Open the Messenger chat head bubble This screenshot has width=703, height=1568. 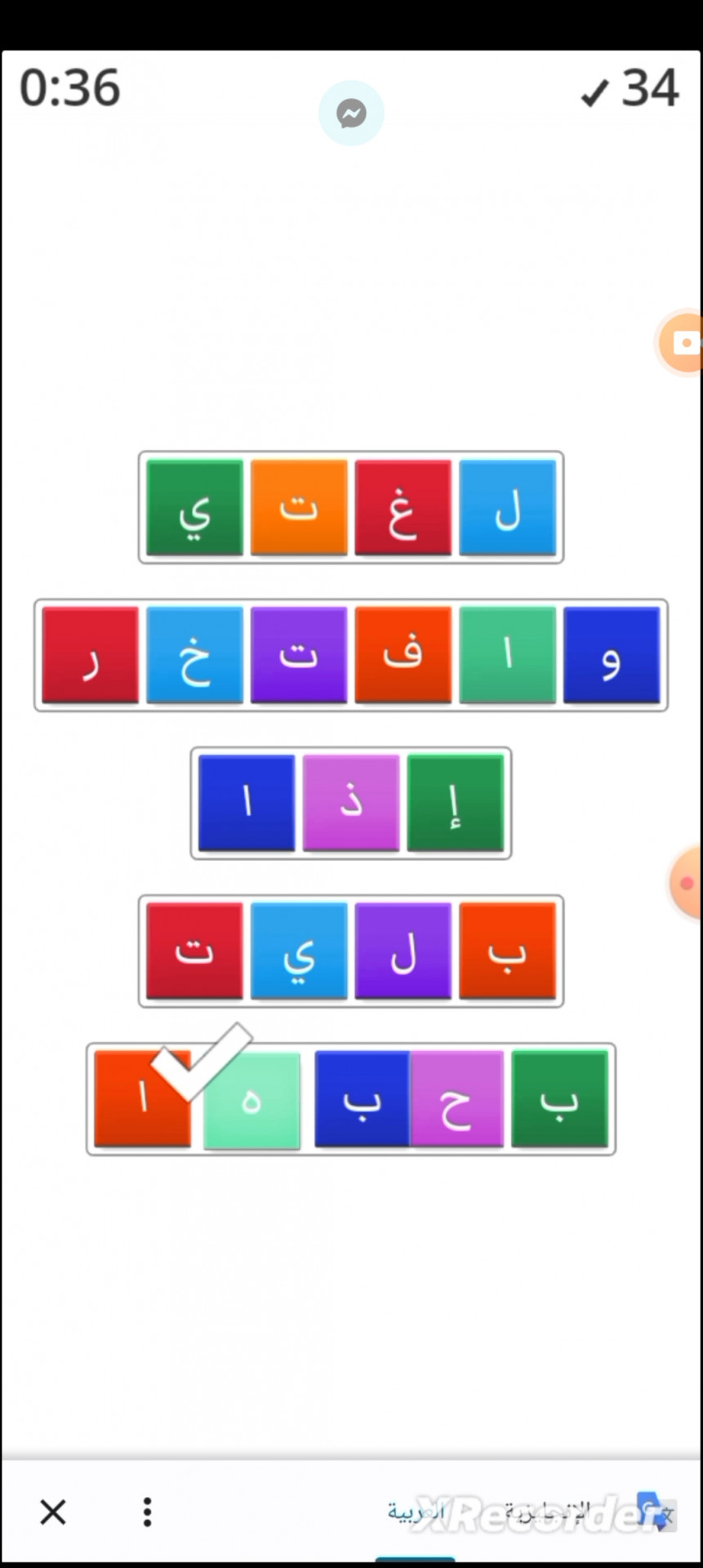click(351, 114)
